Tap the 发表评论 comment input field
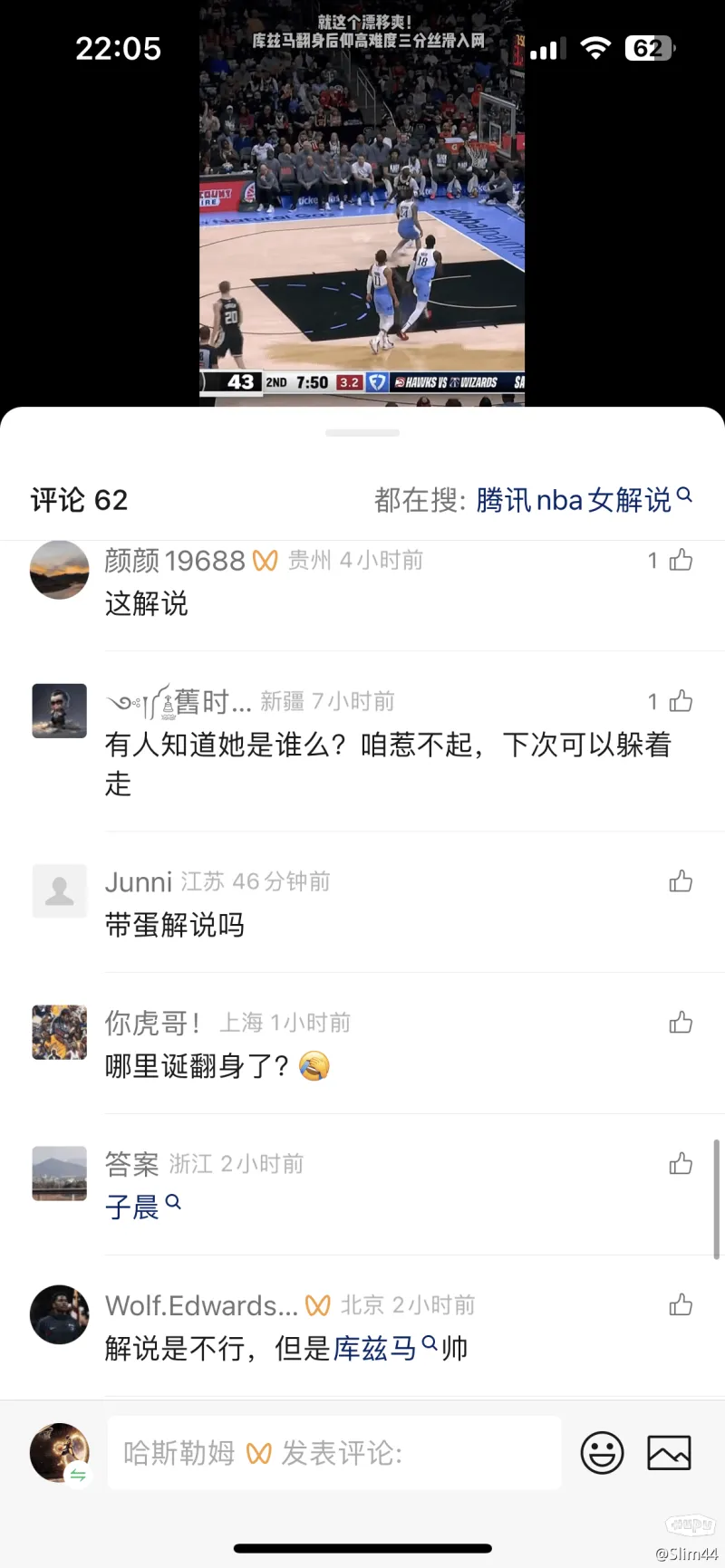 click(333, 1453)
